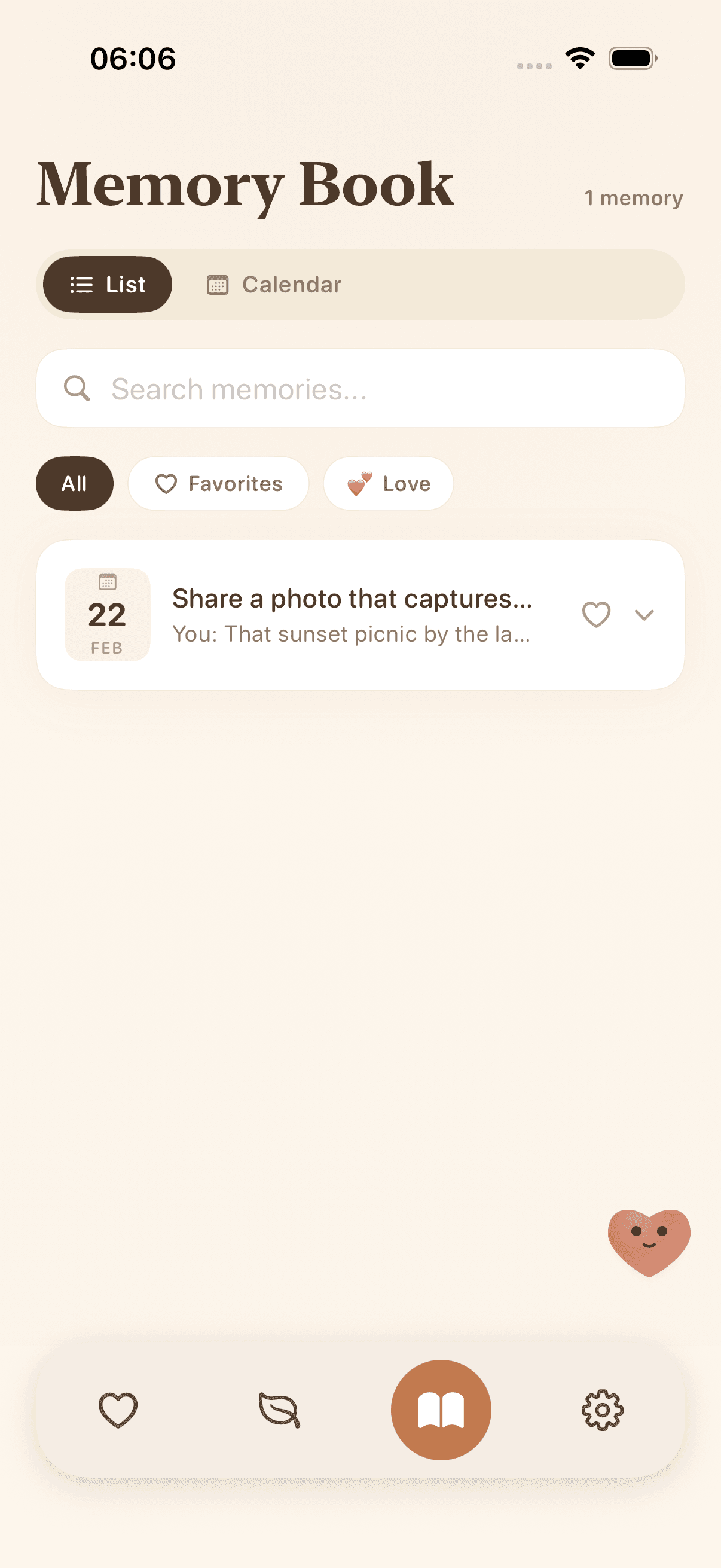721x1568 pixels.
Task: Check the battery indicator in the status bar
Action: (631, 58)
